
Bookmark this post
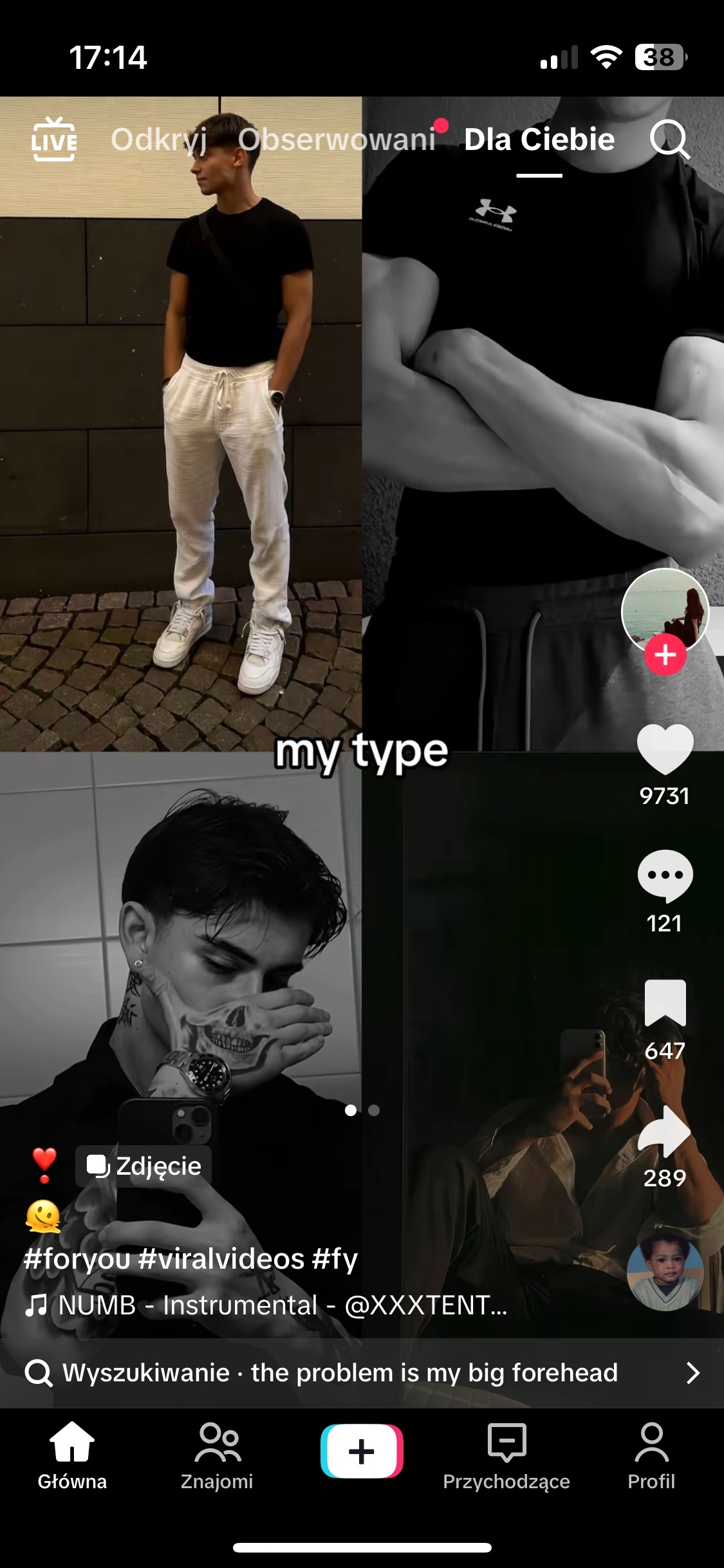665,1003
